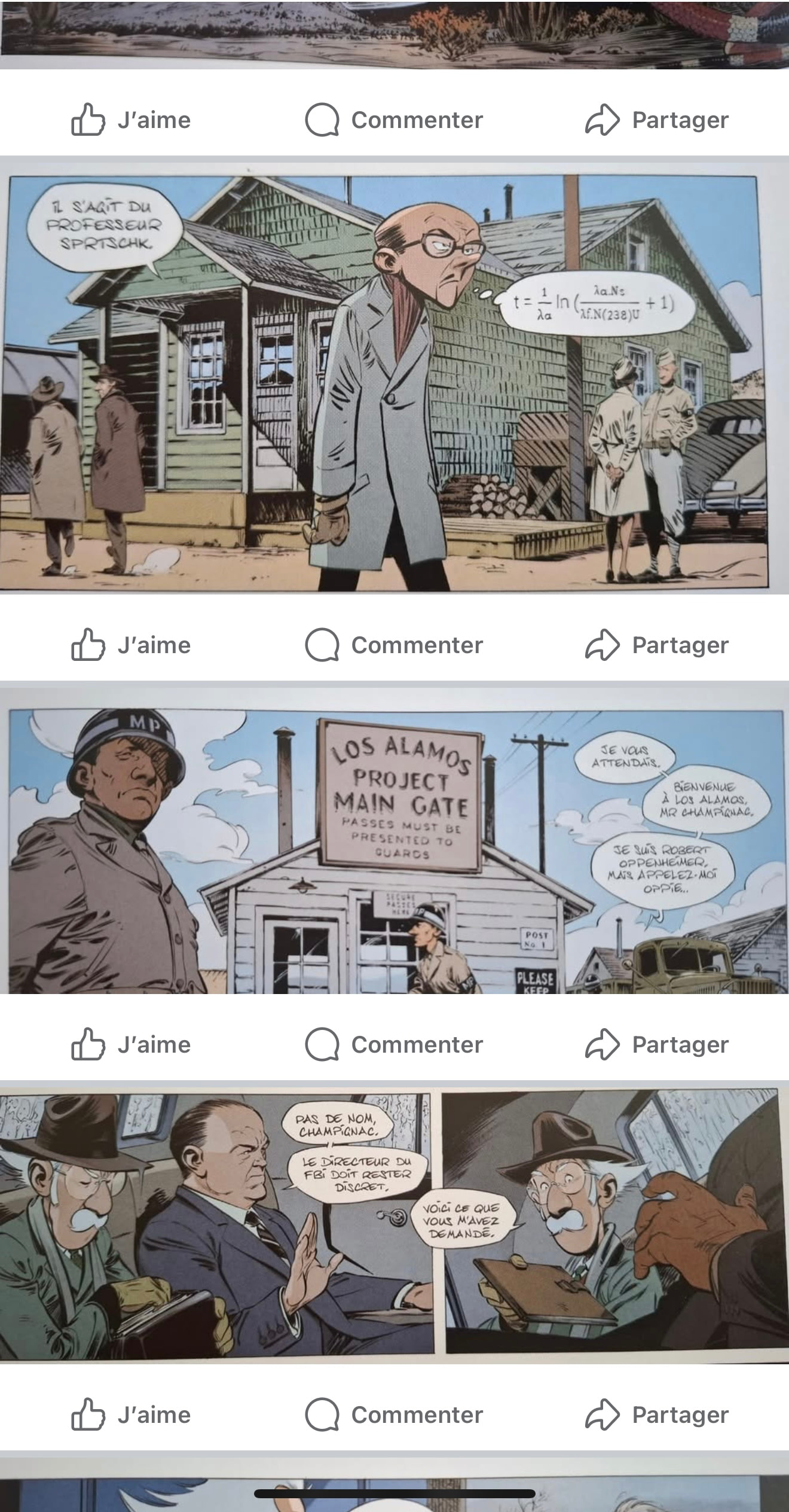
Task: Share the Los Alamos Main Gate photo
Action: coord(656,1044)
